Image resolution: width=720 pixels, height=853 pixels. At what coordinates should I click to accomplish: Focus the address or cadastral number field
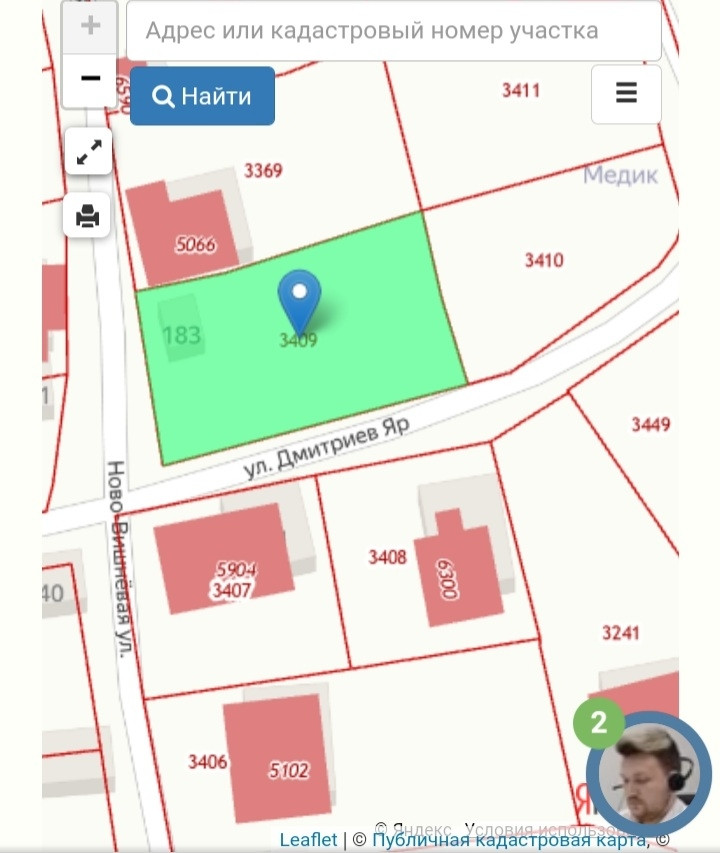(x=393, y=30)
